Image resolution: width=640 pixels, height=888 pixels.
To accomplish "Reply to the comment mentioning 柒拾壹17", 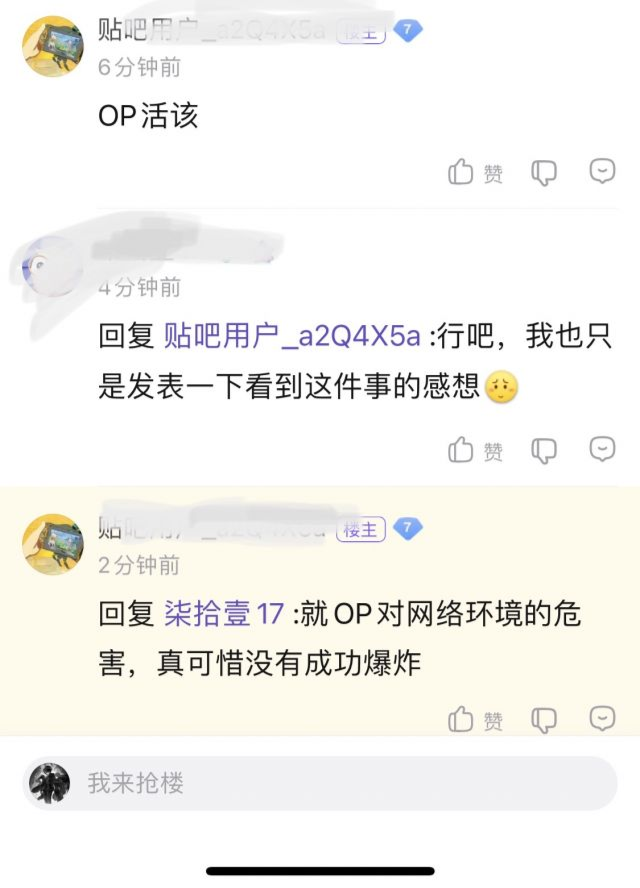I will tap(602, 718).
